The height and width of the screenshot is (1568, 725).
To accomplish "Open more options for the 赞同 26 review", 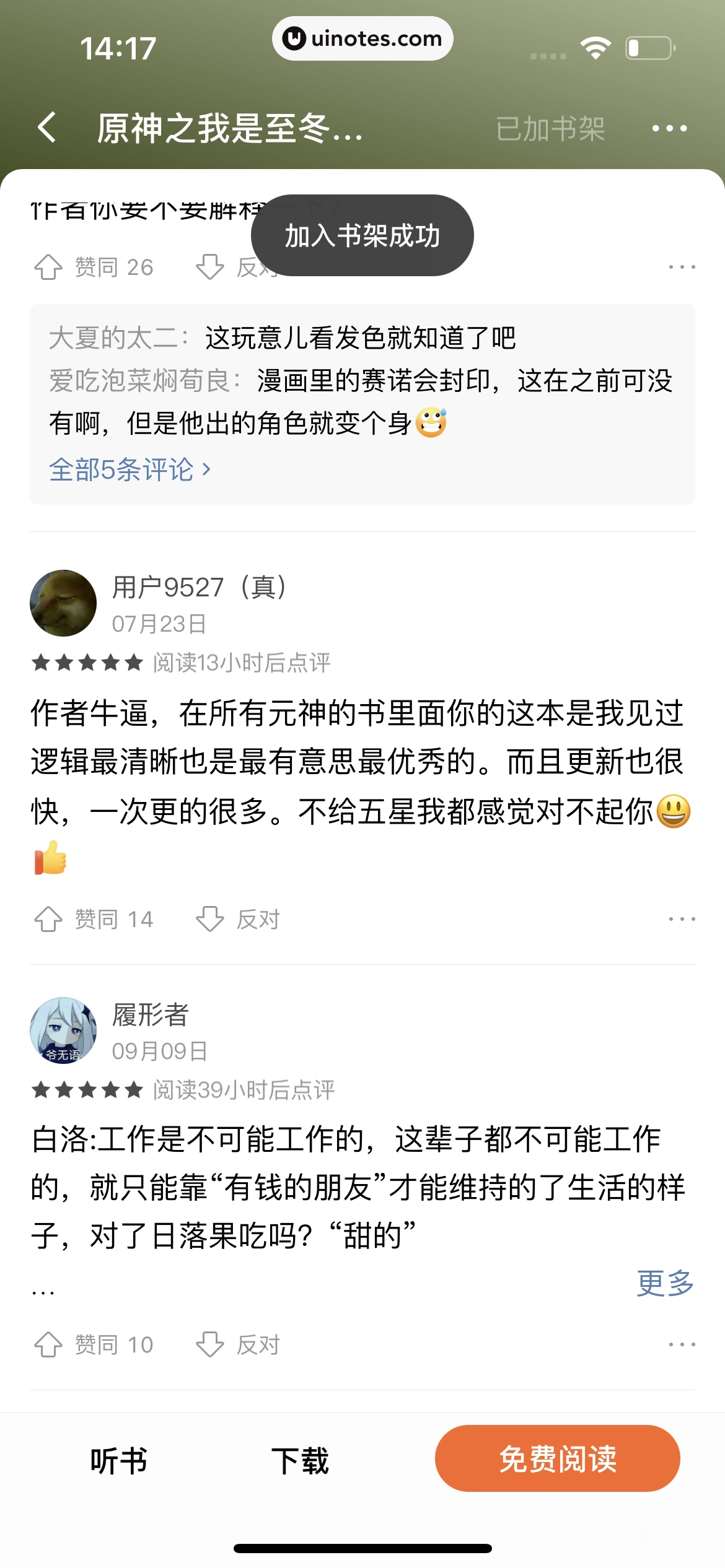I will pos(682,268).
